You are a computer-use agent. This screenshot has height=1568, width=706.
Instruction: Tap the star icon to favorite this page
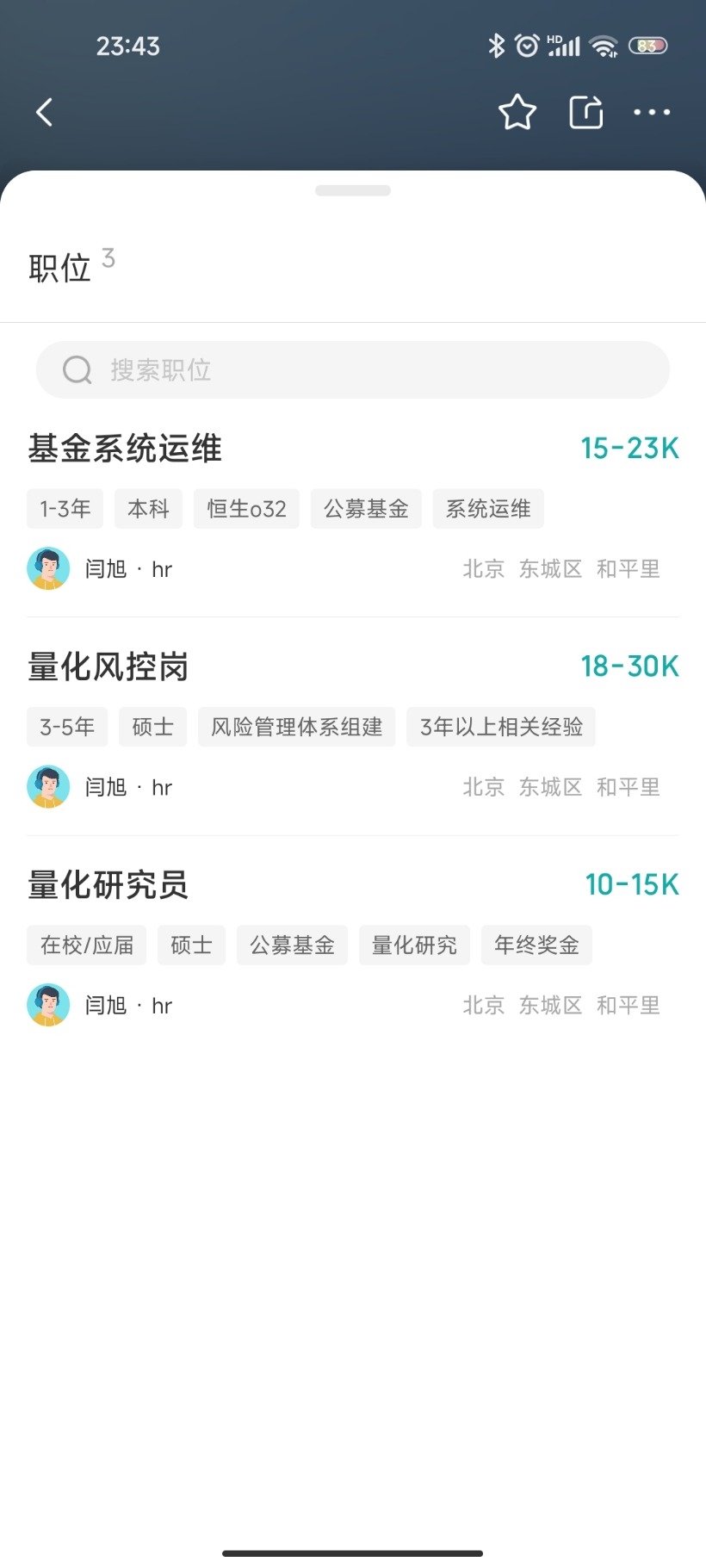click(517, 112)
